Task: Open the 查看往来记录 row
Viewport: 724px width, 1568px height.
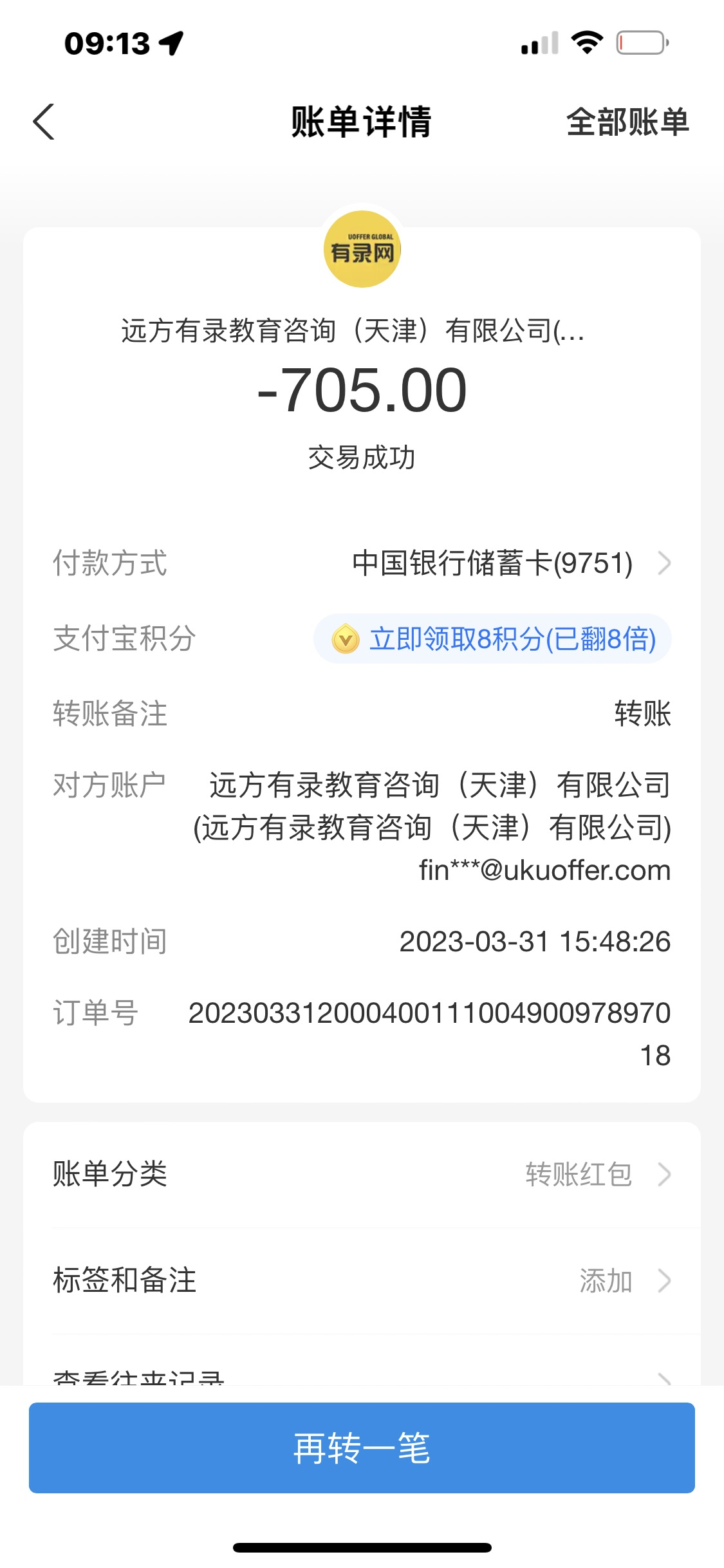Action: coord(362,1376)
